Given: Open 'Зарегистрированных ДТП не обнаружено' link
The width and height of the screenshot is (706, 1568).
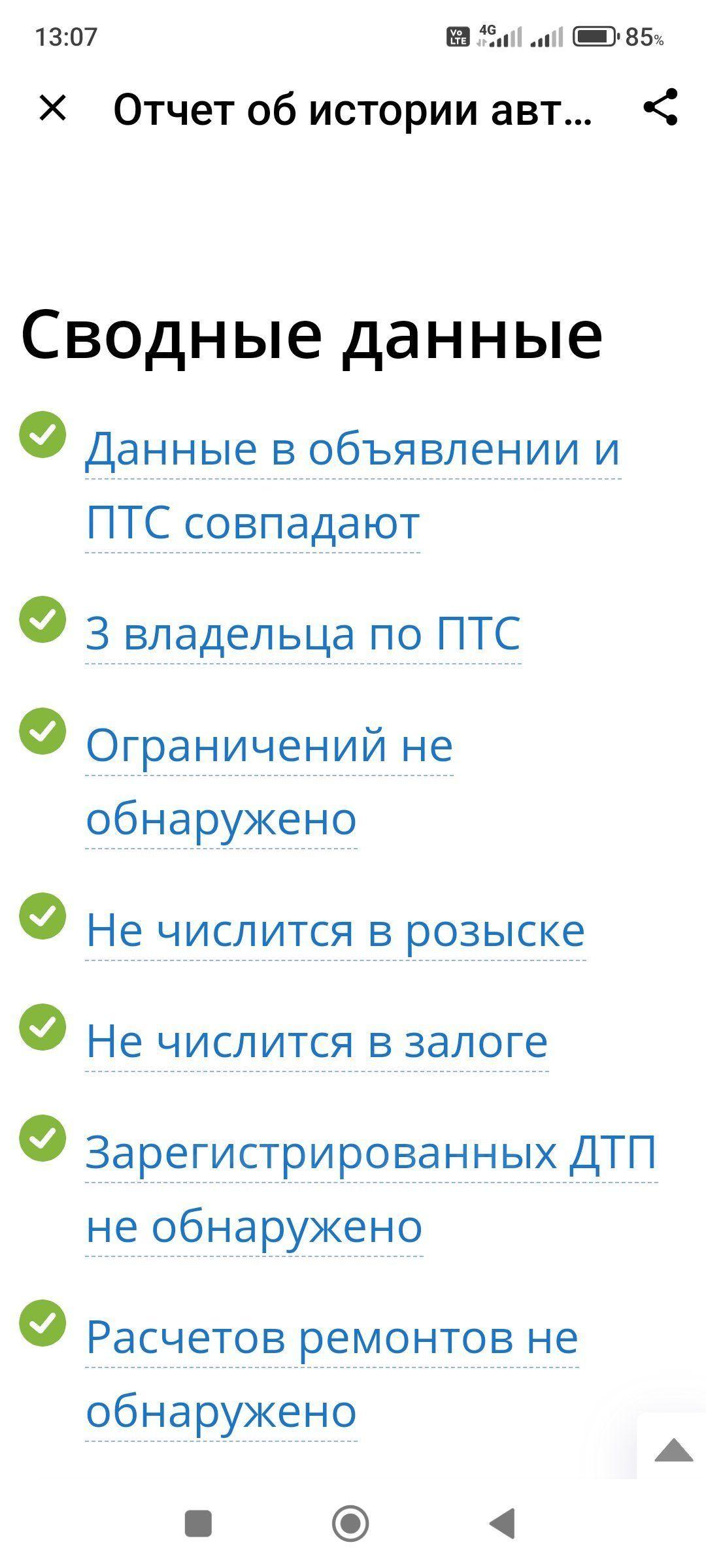Looking at the screenshot, I should (x=371, y=1188).
